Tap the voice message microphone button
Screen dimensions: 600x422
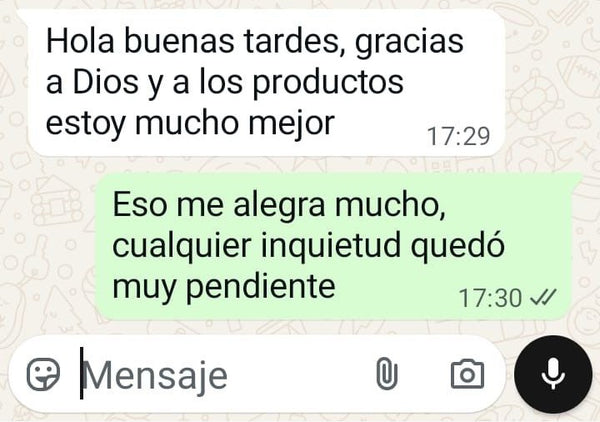click(551, 375)
